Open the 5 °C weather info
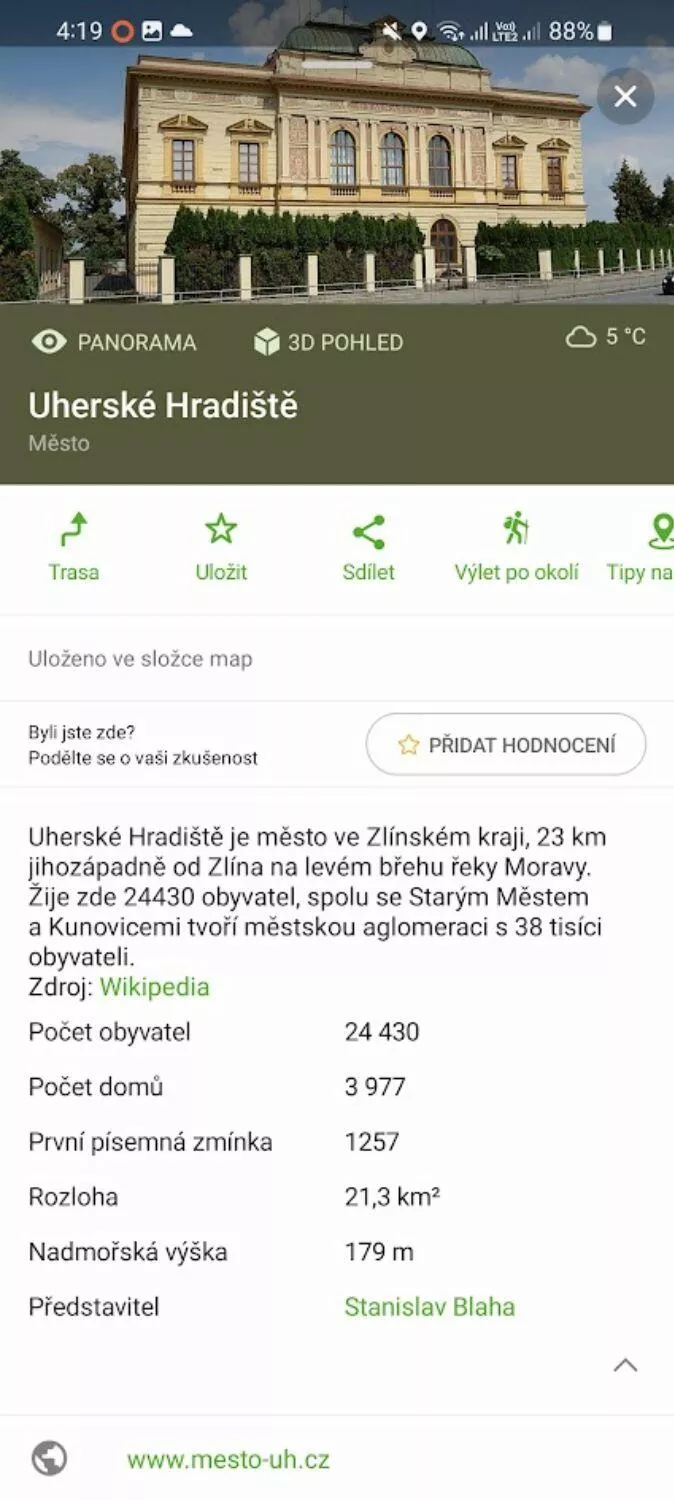 tap(606, 337)
